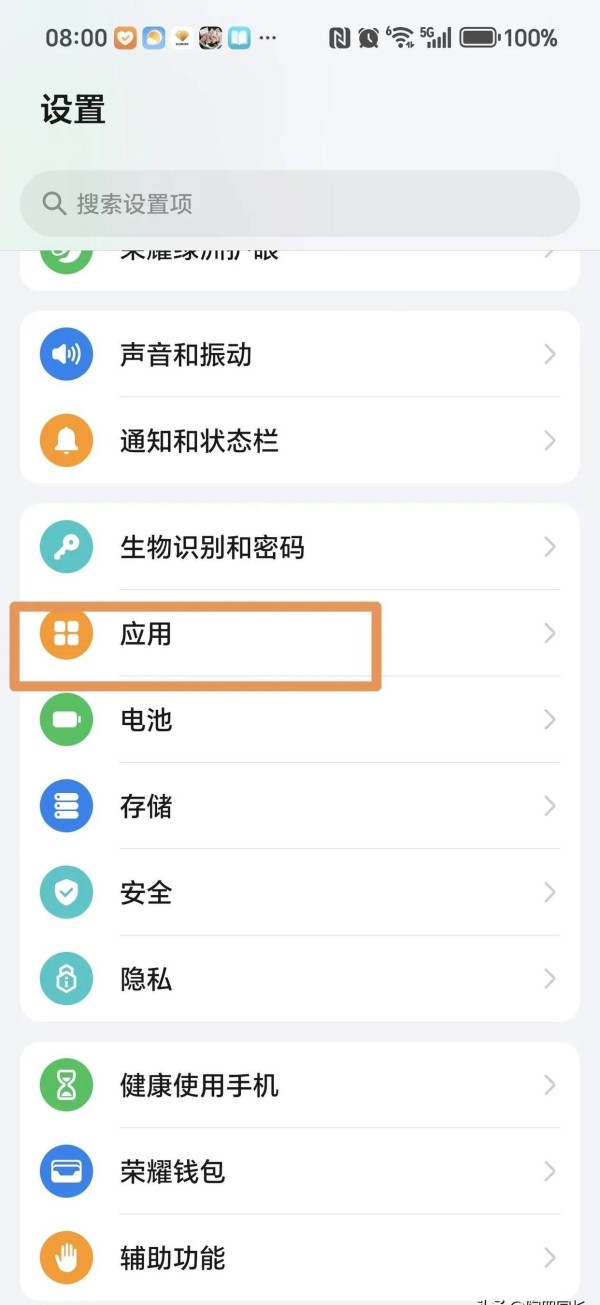The height and width of the screenshot is (1305, 600).
Task: Open 存储 settings
Action: coord(300,806)
